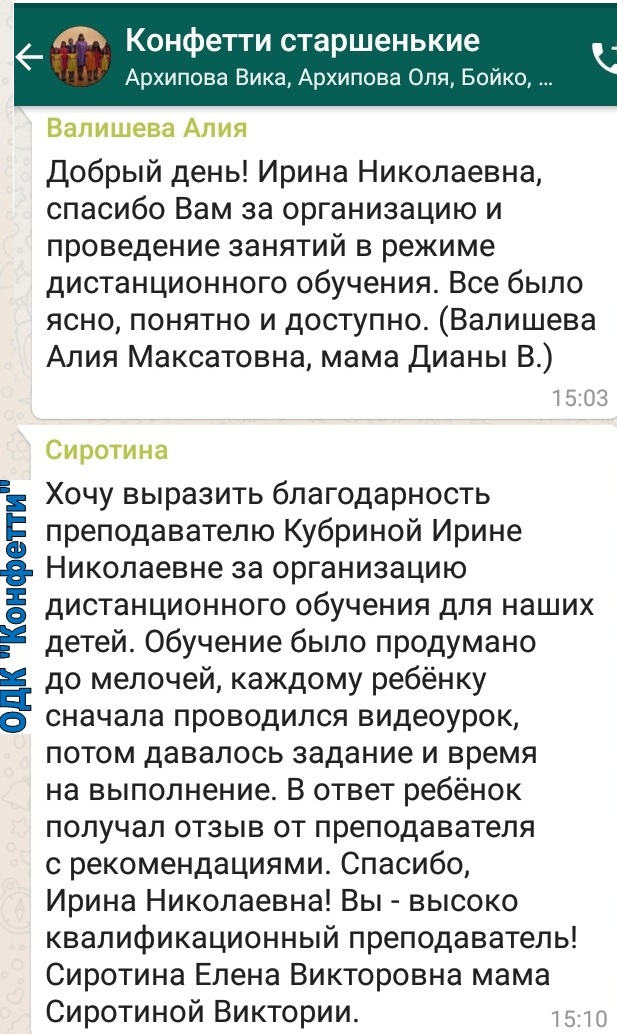Tap the sender name Сиротина
The image size is (617, 1034).
[x=107, y=450]
